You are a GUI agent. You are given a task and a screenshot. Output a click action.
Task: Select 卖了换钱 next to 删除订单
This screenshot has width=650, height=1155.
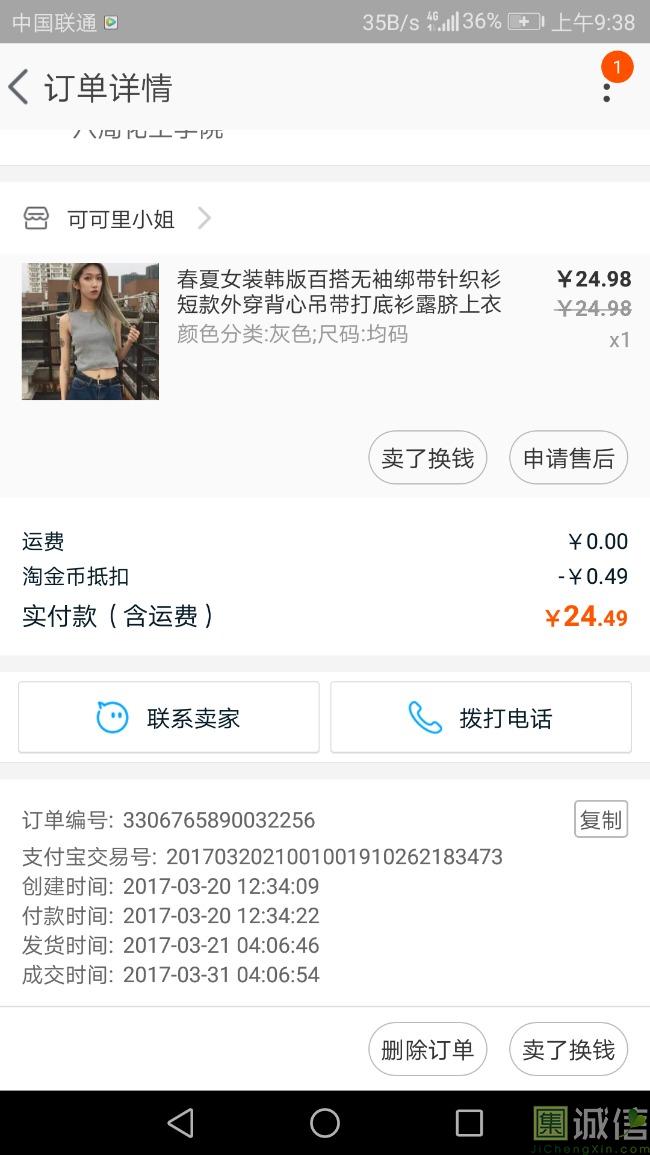click(x=568, y=1049)
